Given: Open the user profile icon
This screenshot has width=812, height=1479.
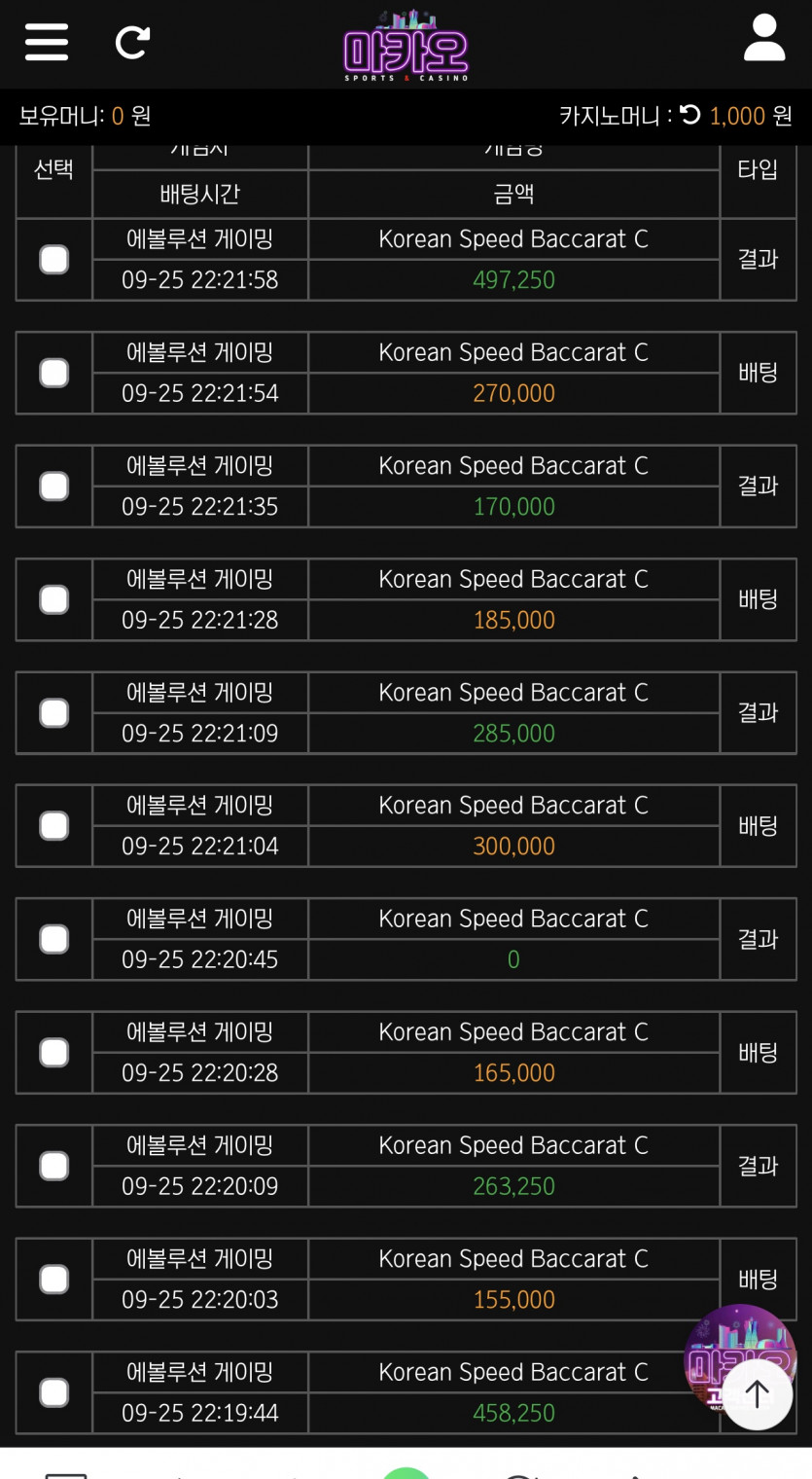Looking at the screenshot, I should 764,40.
